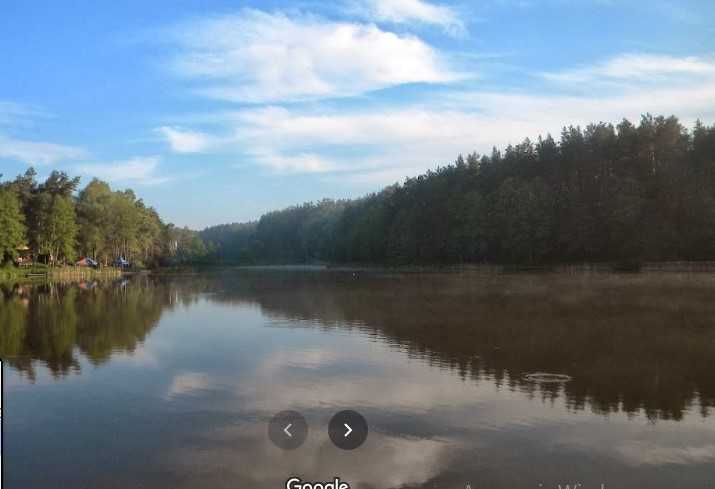Go to the previous photo
The width and height of the screenshot is (715, 489).
[288, 430]
